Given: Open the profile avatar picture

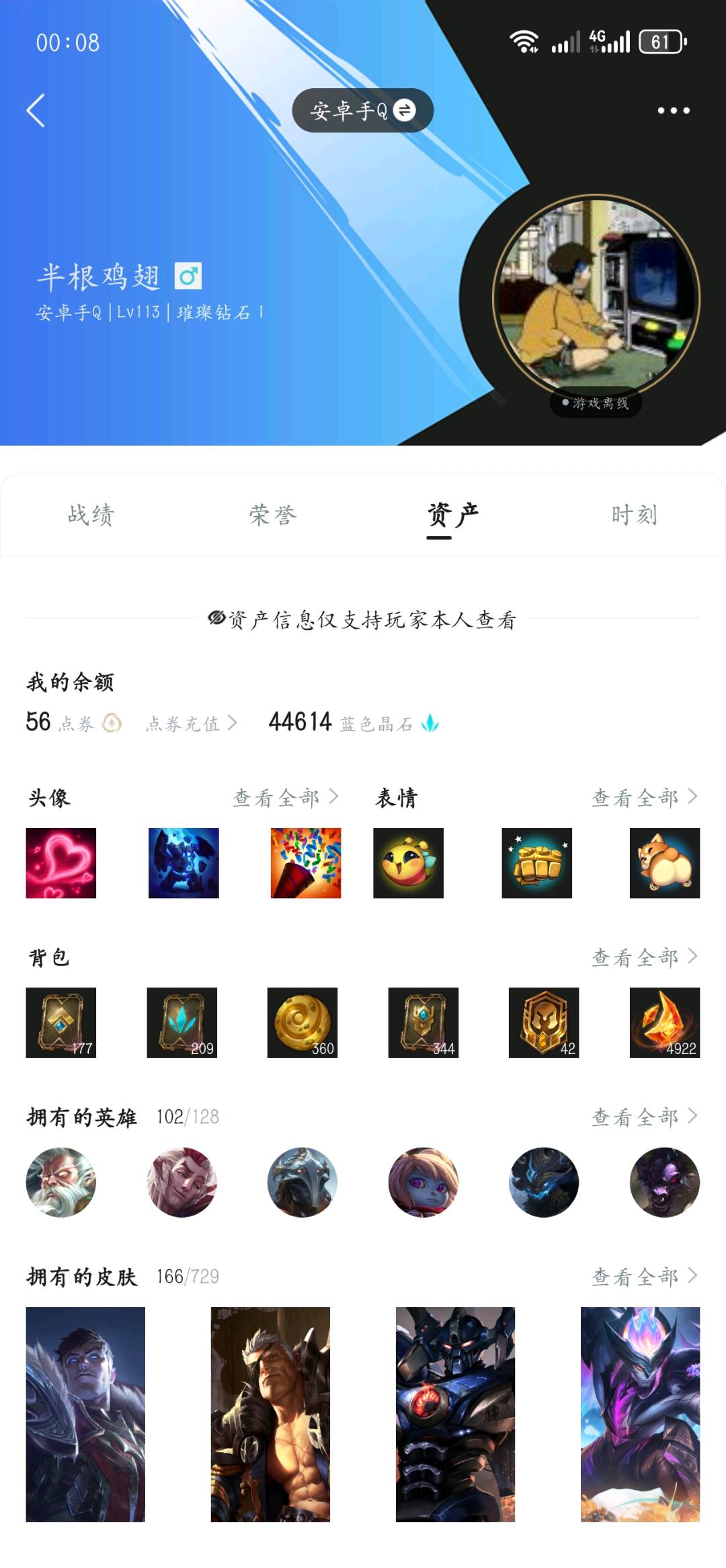Looking at the screenshot, I should click(596, 298).
